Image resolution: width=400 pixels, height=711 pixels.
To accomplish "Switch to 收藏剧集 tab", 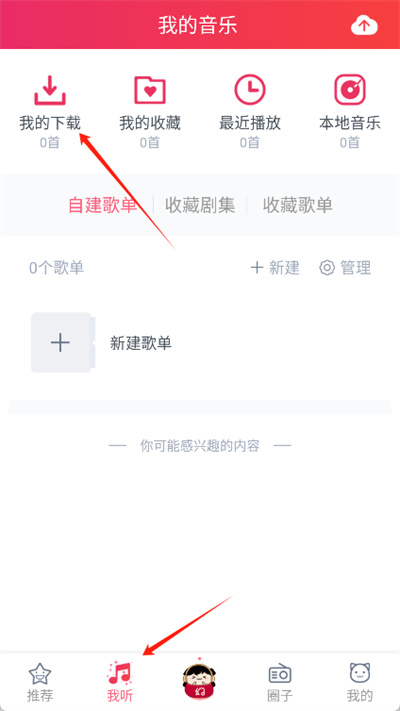I will [x=200, y=205].
